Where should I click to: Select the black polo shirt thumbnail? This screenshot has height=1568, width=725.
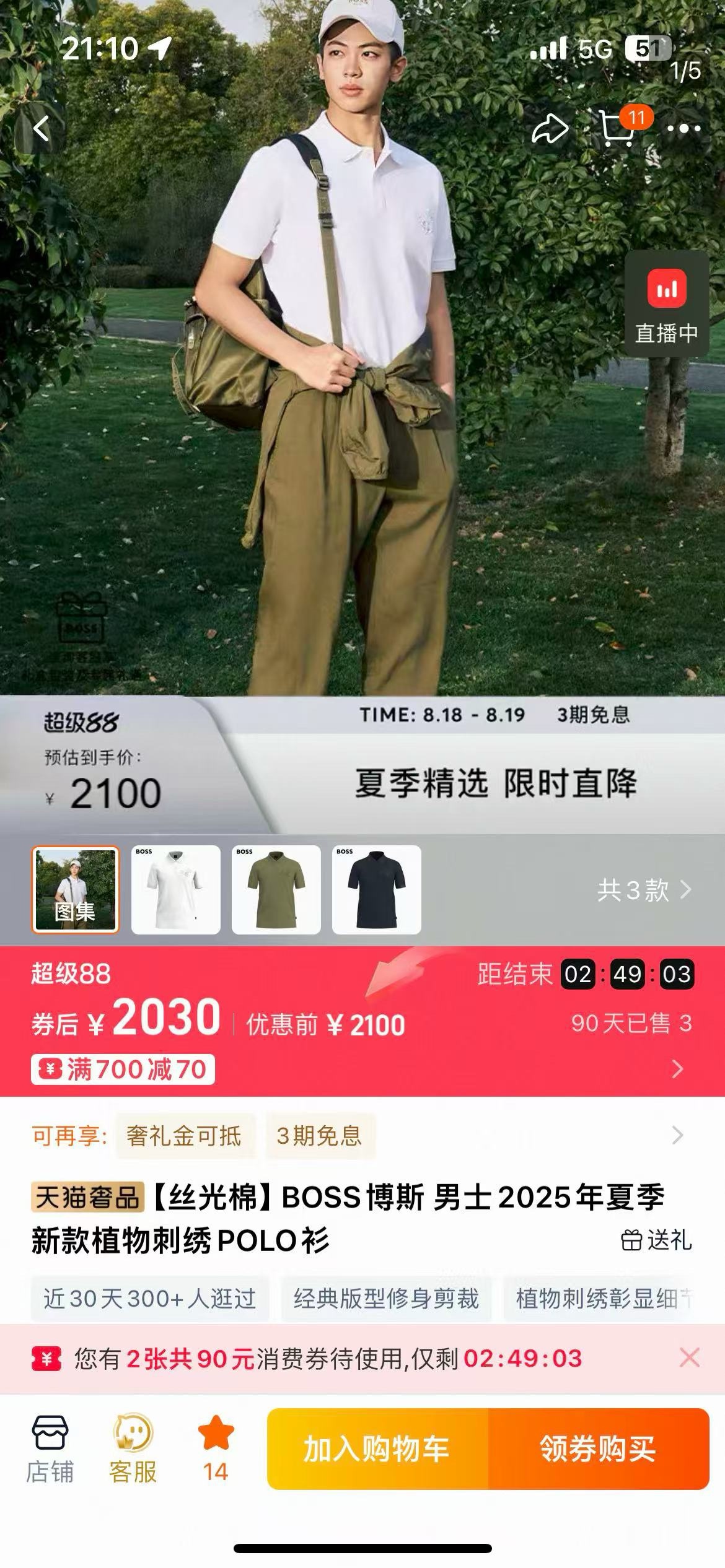tap(377, 889)
